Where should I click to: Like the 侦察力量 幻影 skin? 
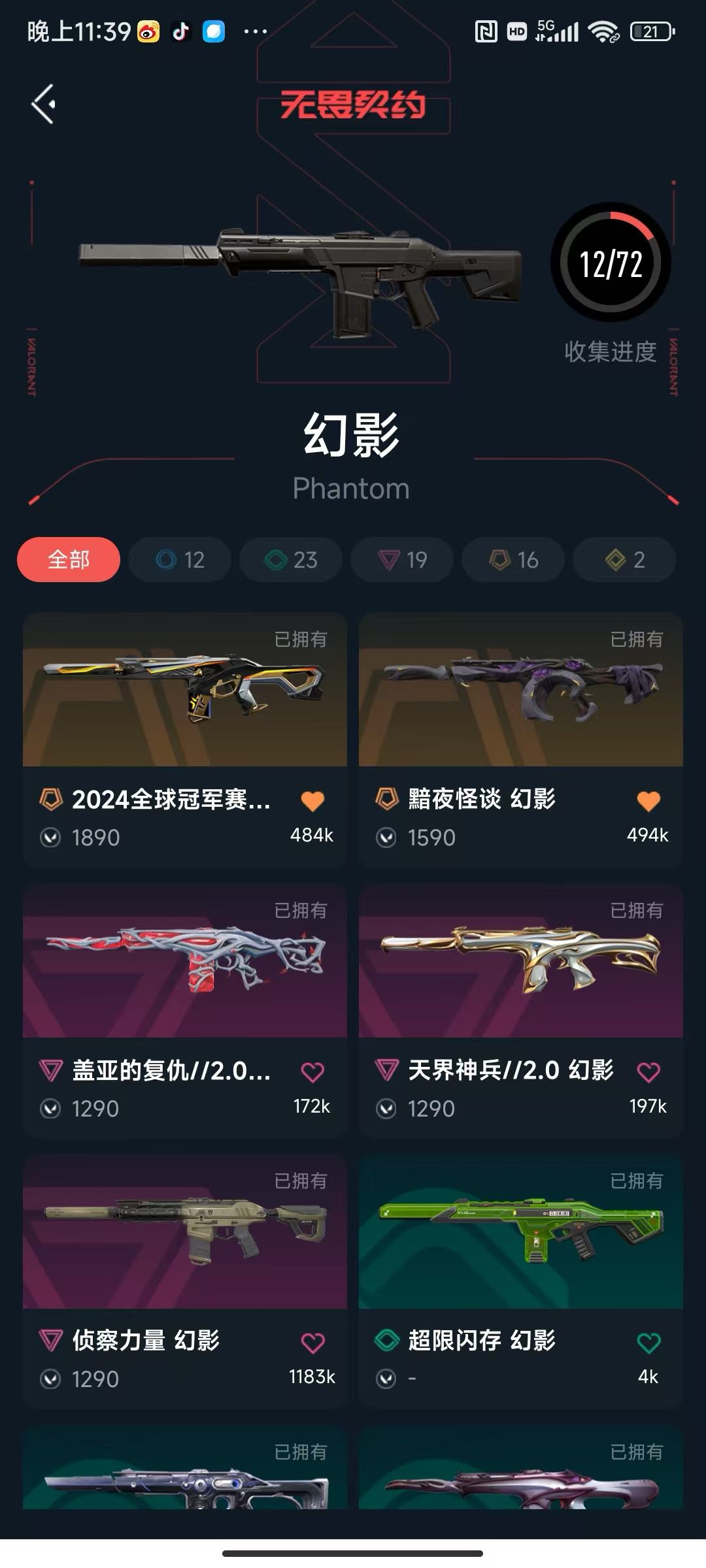[x=312, y=1343]
